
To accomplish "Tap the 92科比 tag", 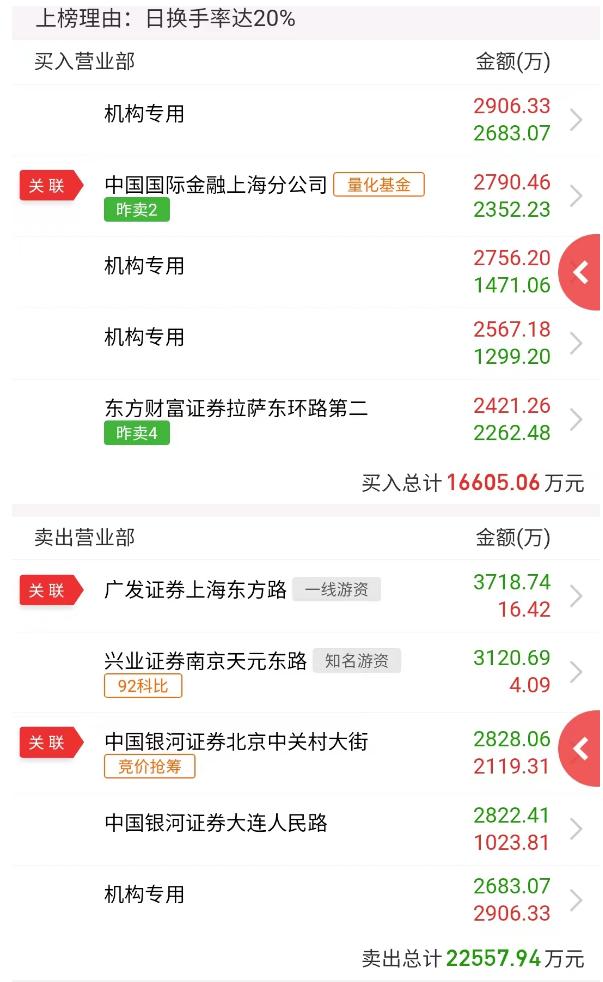I will pyautogui.click(x=143, y=686).
